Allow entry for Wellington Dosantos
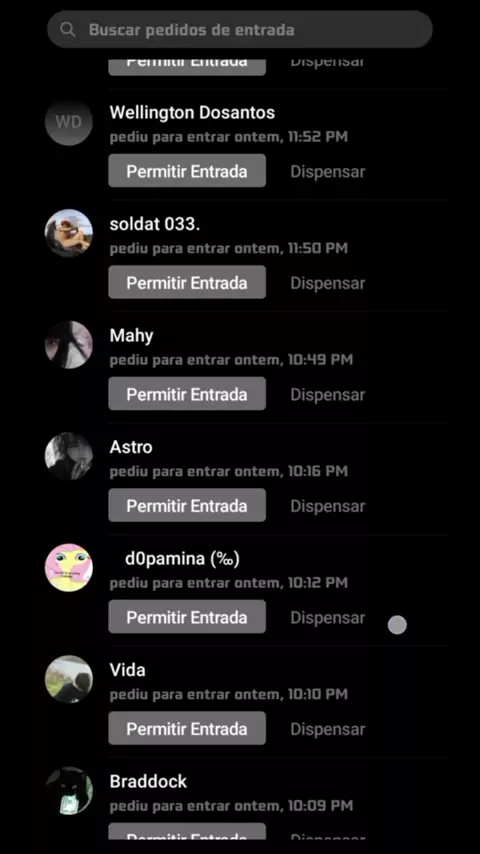480x854 pixels. [x=187, y=171]
